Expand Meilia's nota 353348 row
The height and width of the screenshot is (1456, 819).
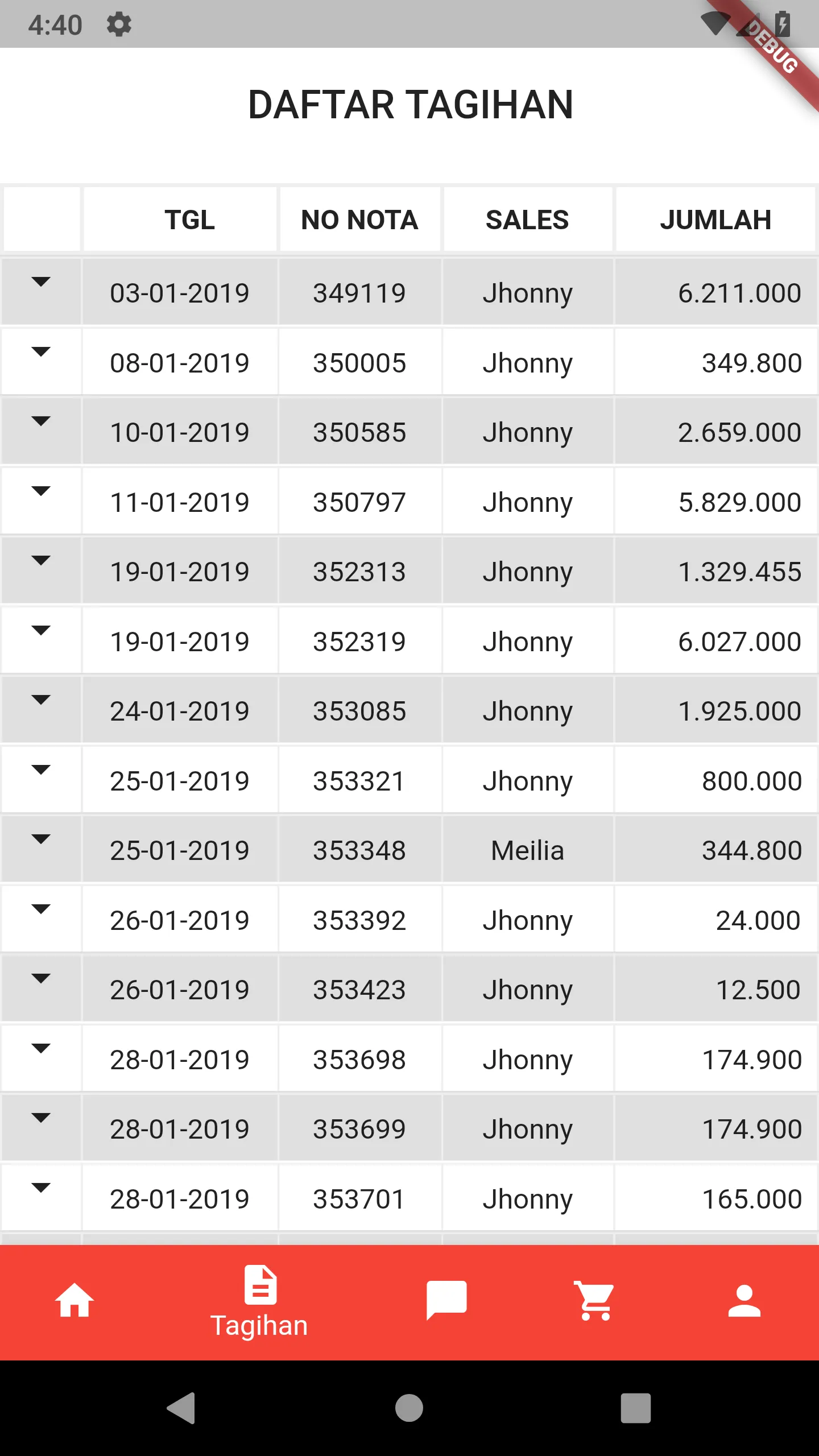[x=41, y=839]
